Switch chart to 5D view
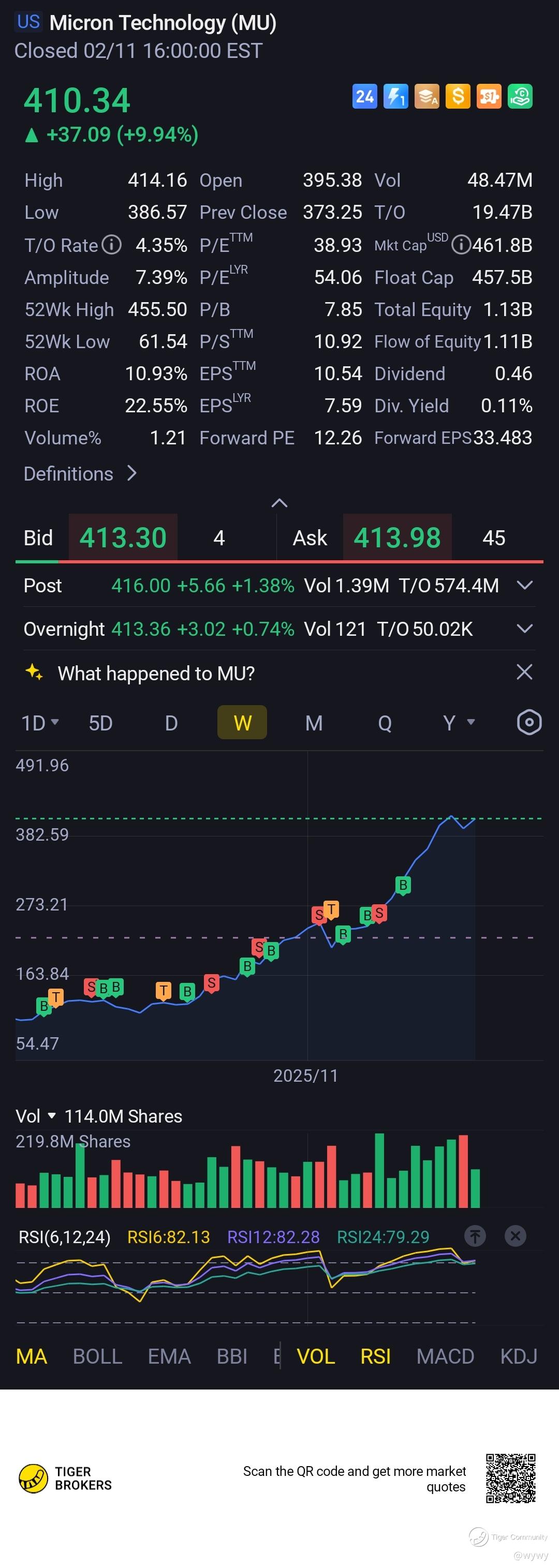 click(100, 723)
